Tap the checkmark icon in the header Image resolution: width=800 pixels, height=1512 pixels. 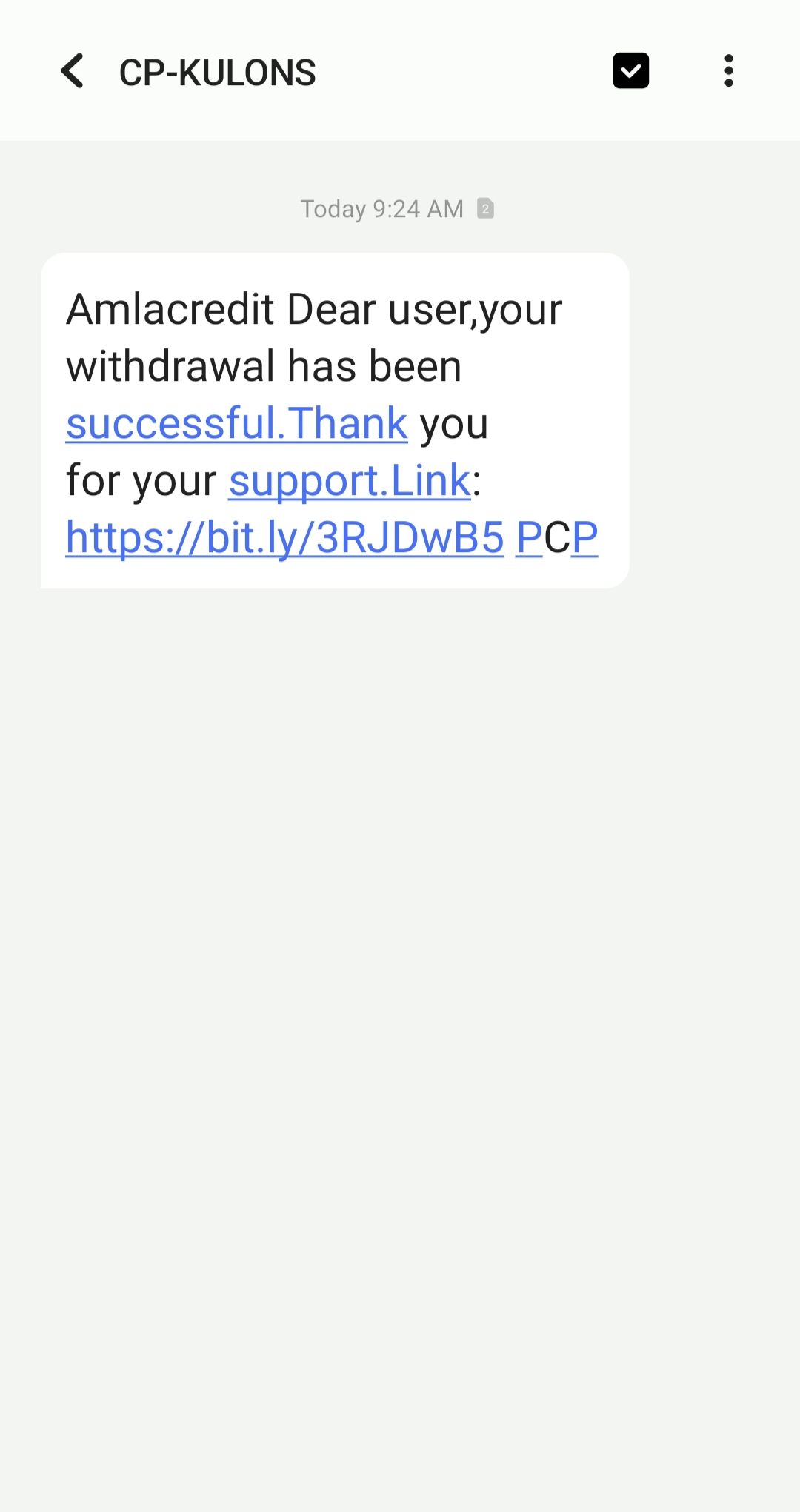pos(630,71)
